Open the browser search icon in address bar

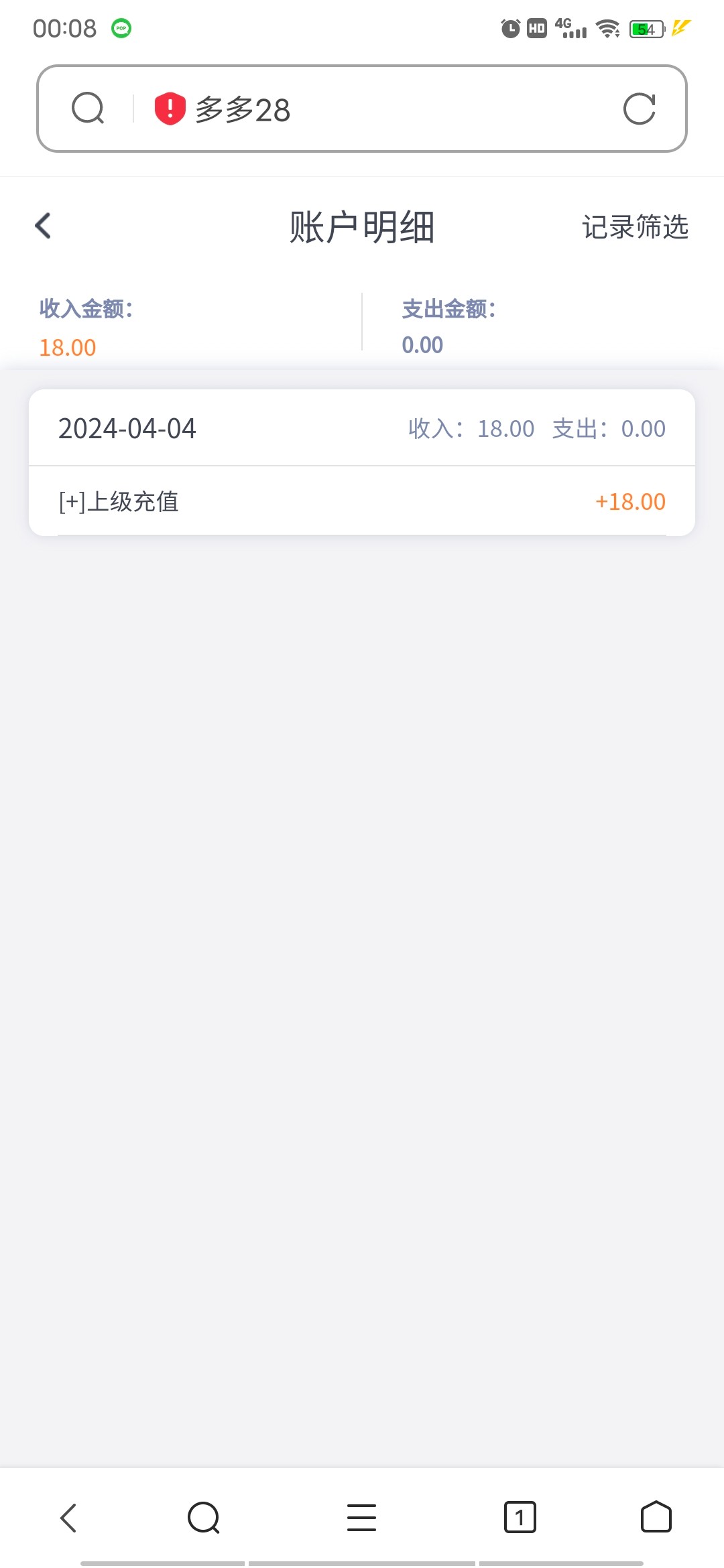(x=88, y=109)
